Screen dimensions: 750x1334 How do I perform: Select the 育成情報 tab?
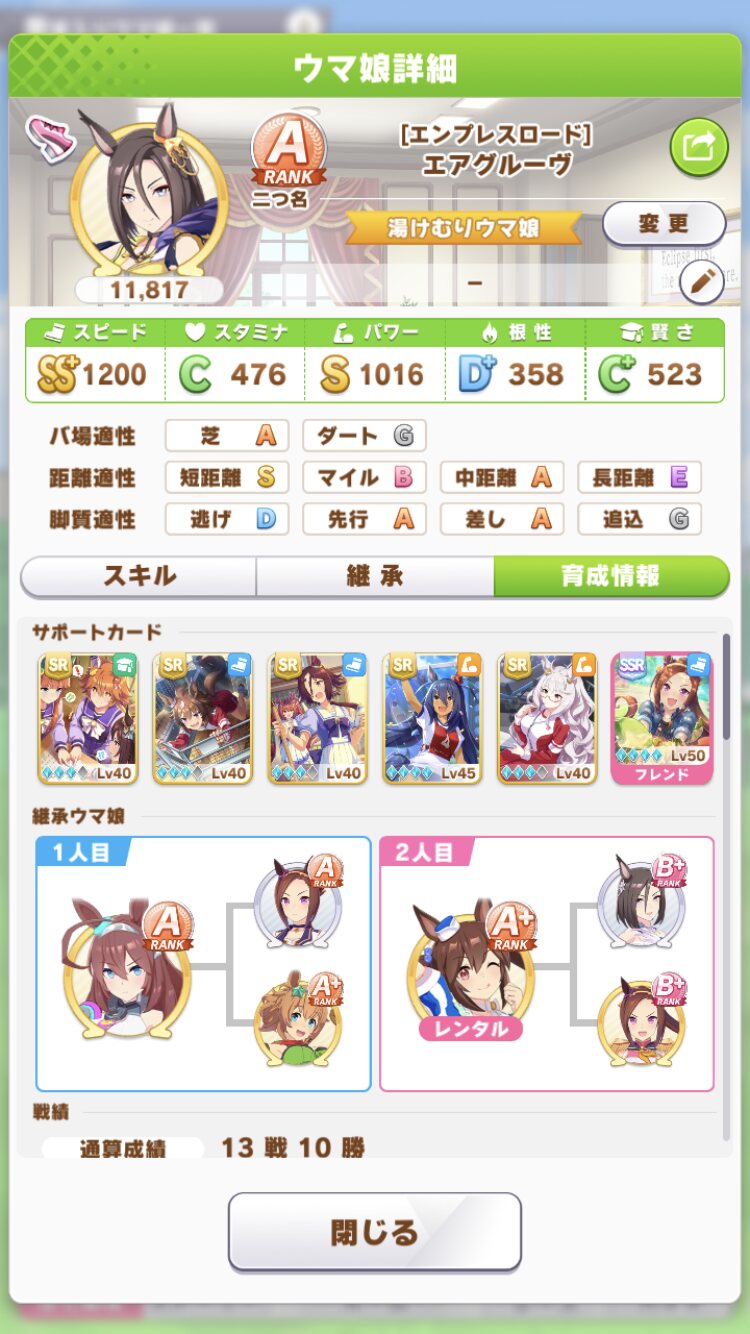(611, 576)
